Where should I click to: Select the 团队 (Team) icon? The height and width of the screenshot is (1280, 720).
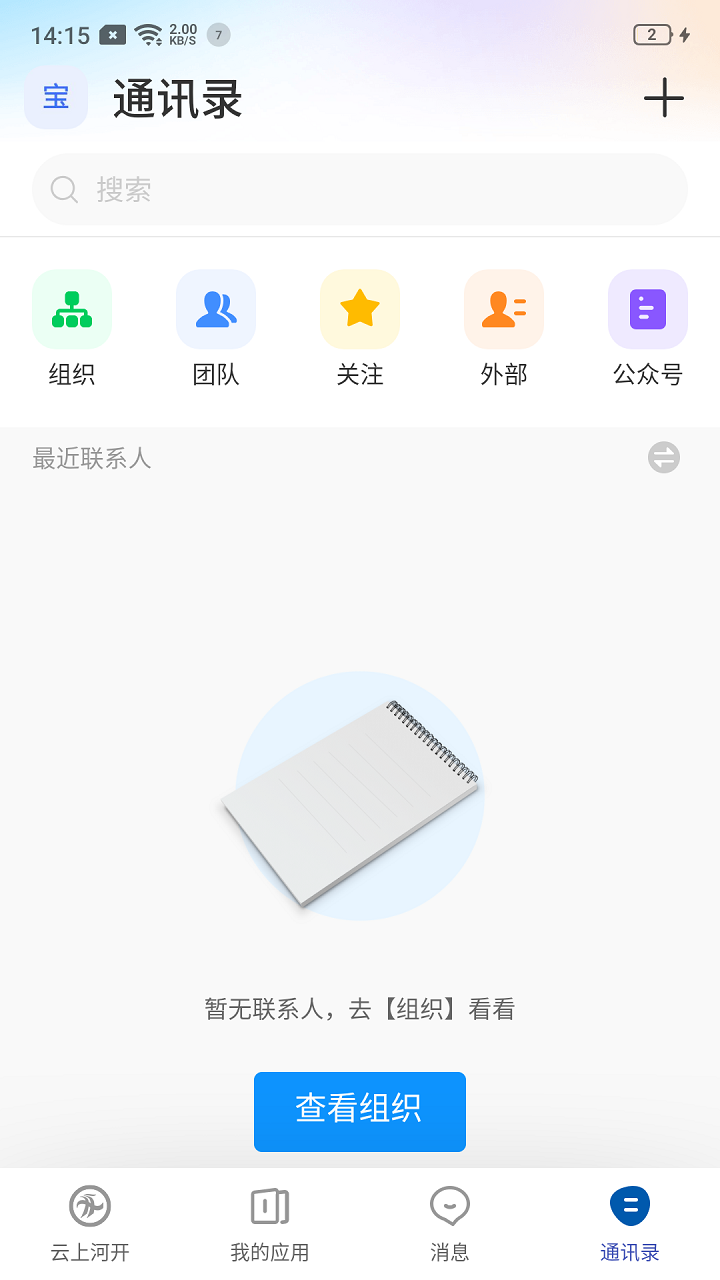215,309
